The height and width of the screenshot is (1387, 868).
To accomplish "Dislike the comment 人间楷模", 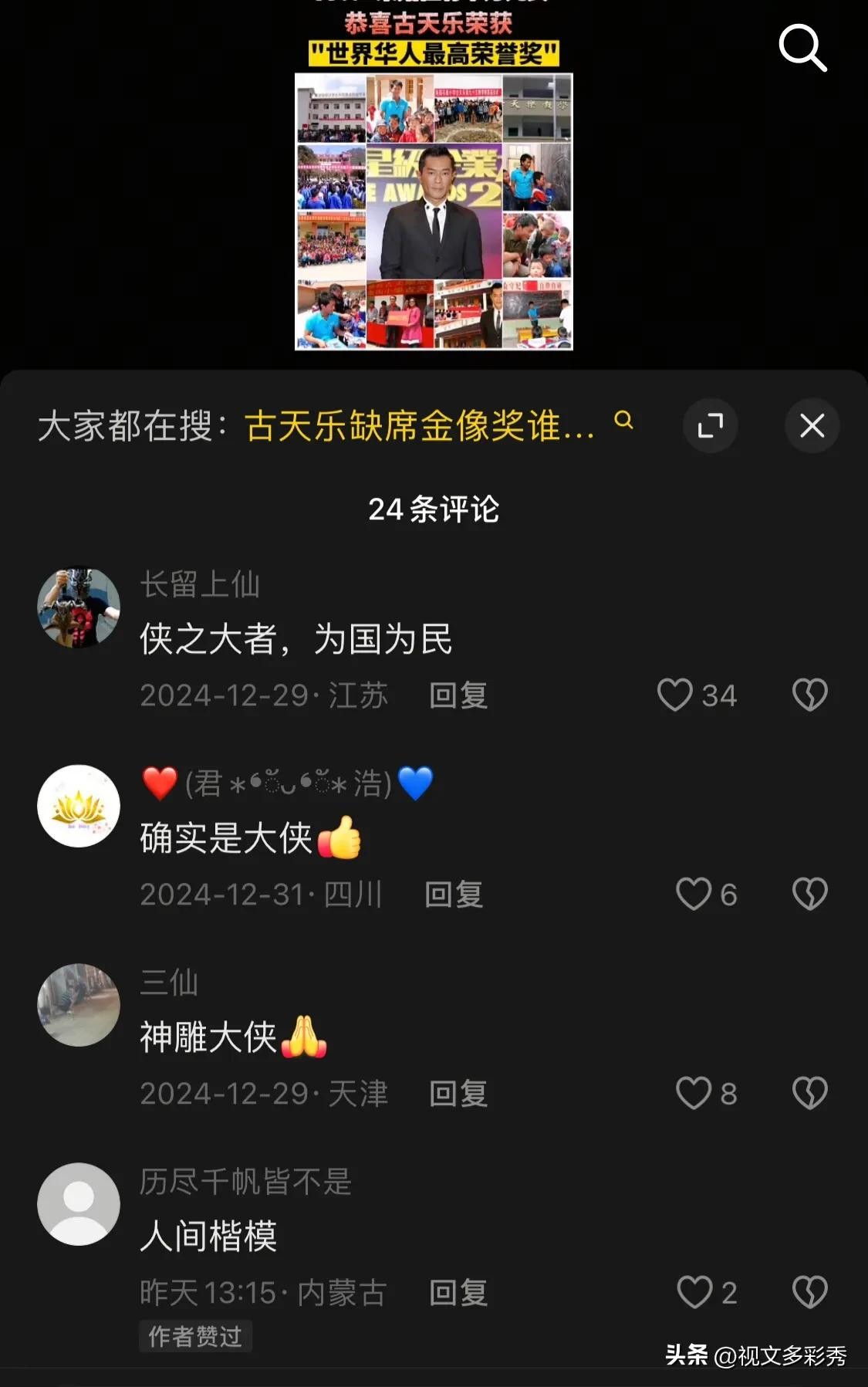I will click(809, 1292).
